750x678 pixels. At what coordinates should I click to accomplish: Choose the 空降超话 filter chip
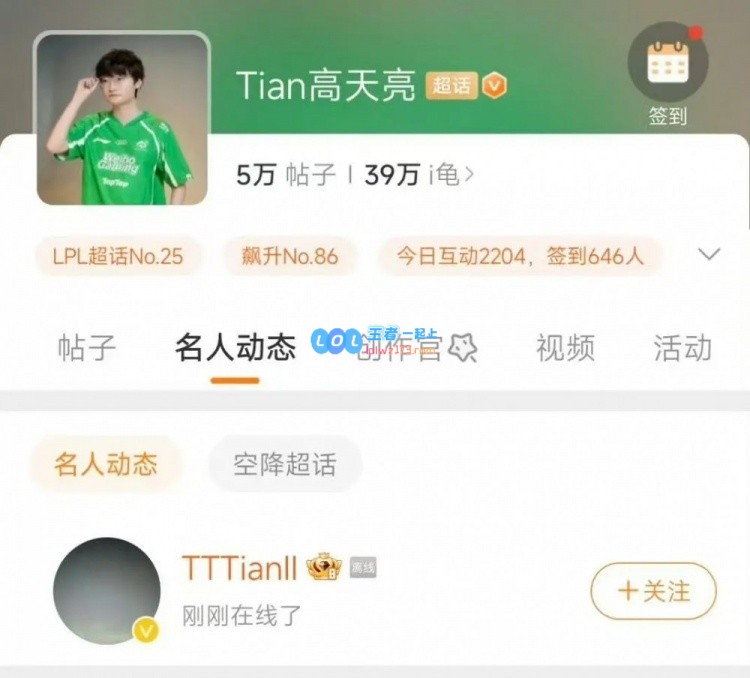click(x=285, y=464)
